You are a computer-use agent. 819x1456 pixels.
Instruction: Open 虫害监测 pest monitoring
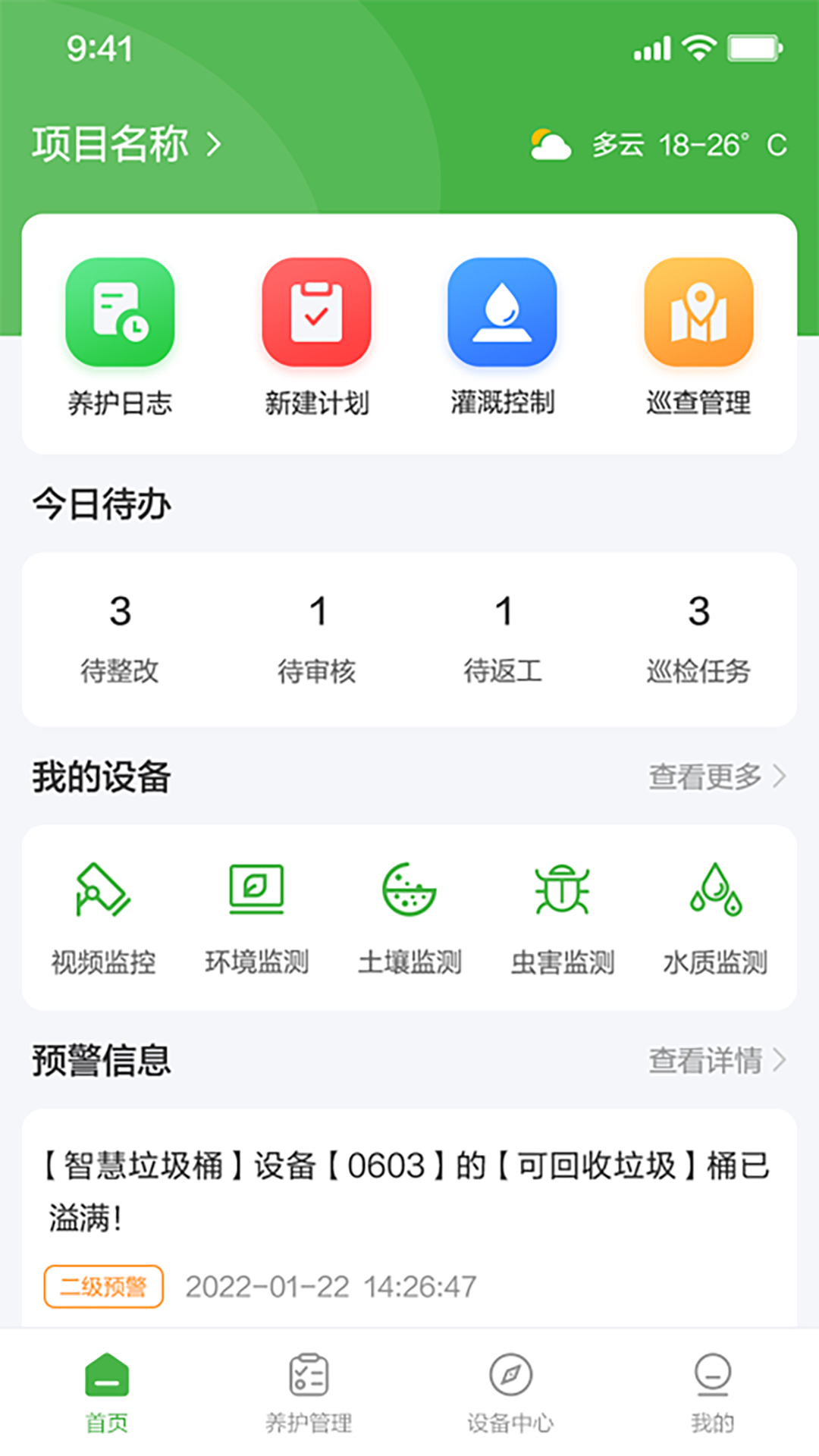coord(562,918)
